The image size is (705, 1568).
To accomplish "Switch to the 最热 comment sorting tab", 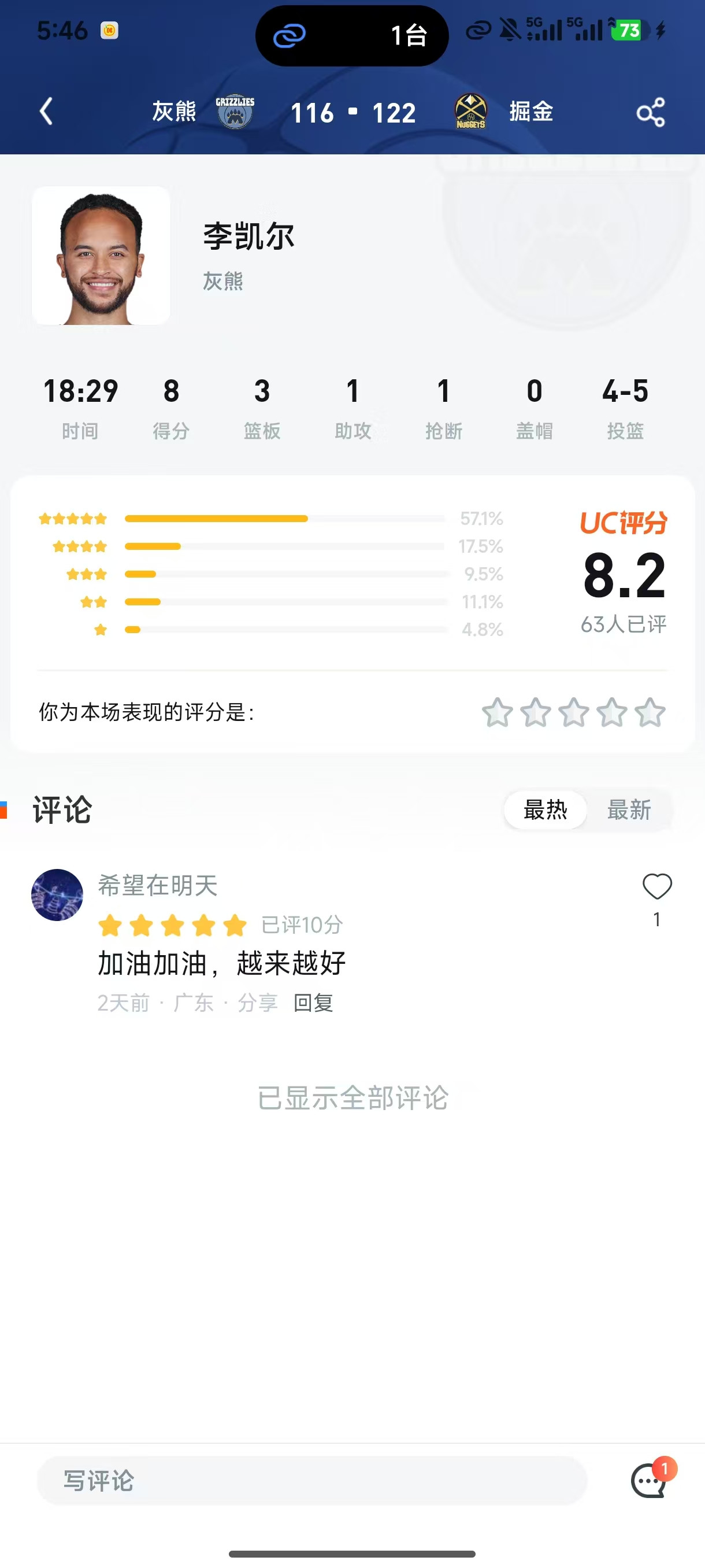I will (544, 810).
